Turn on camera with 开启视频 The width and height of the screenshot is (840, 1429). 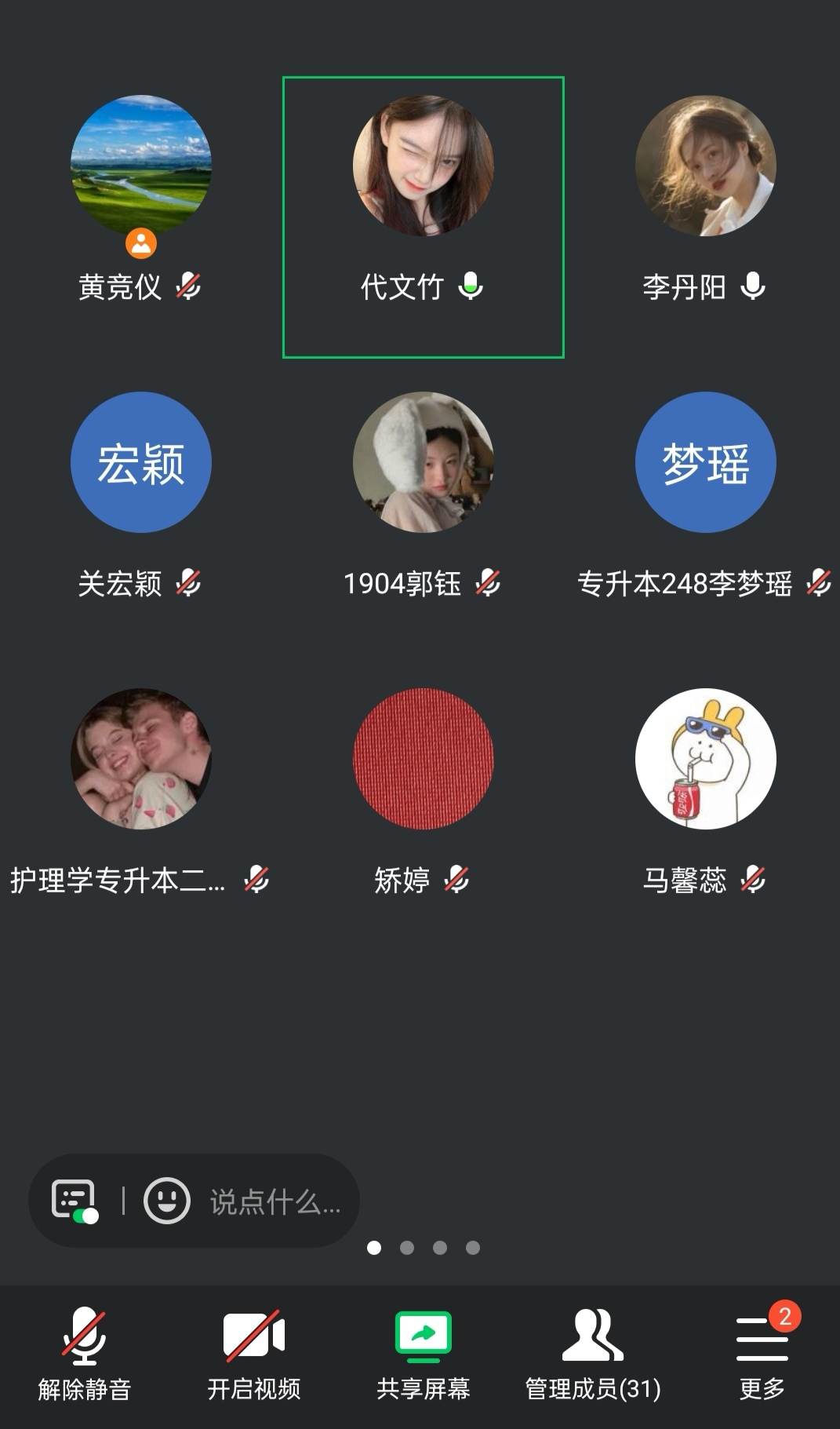point(253,1354)
